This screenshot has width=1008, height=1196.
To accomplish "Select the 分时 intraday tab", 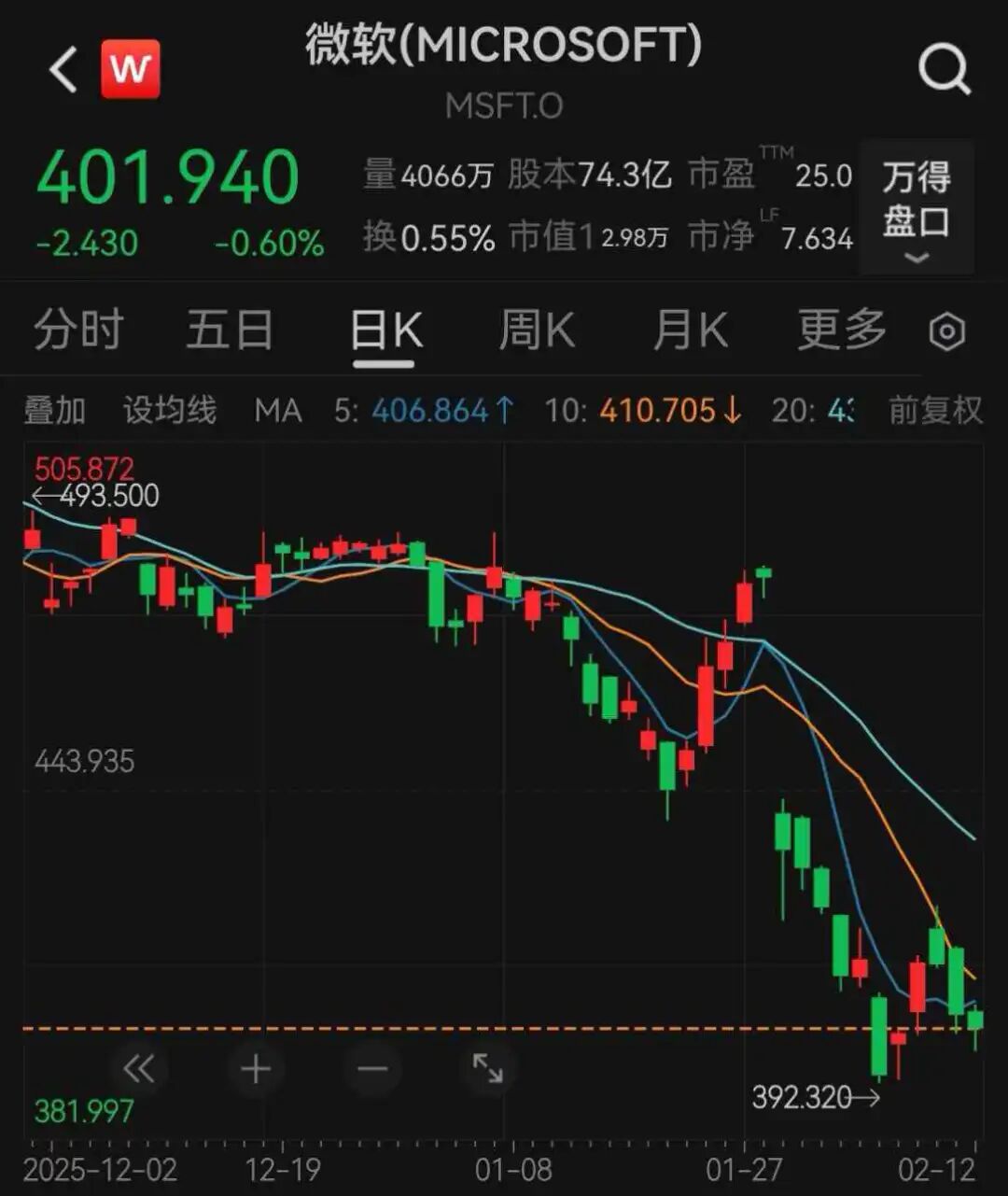I will point(79,330).
